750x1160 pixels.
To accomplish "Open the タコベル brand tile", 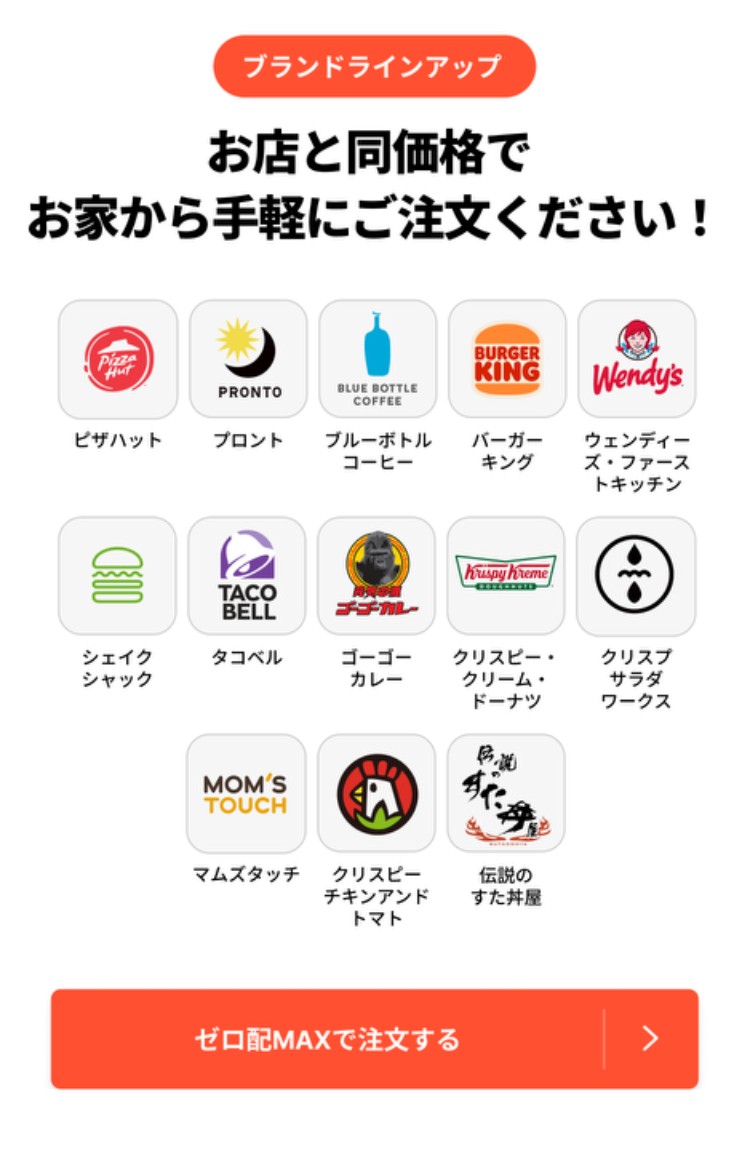I will pos(247,576).
